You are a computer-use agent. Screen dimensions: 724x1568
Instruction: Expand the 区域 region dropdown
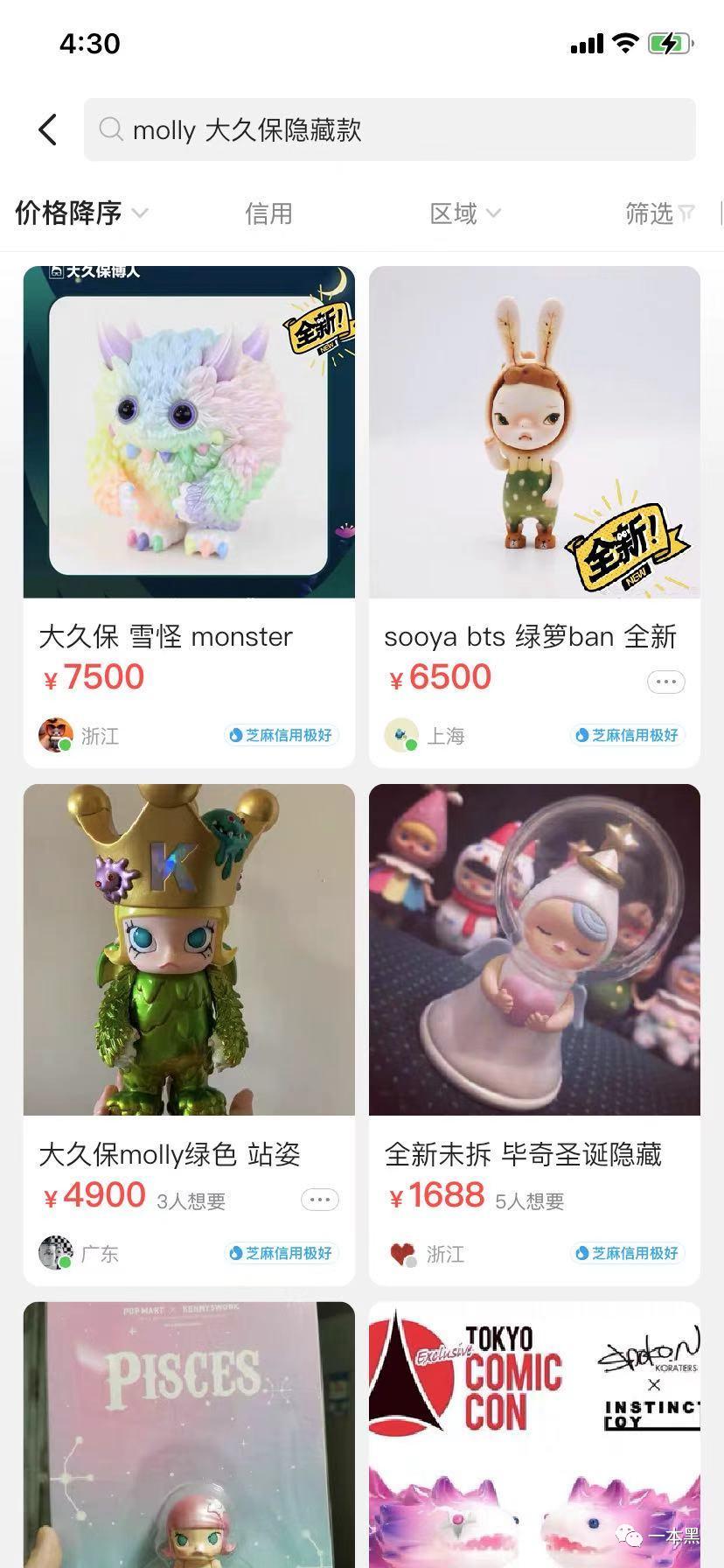pos(464,213)
